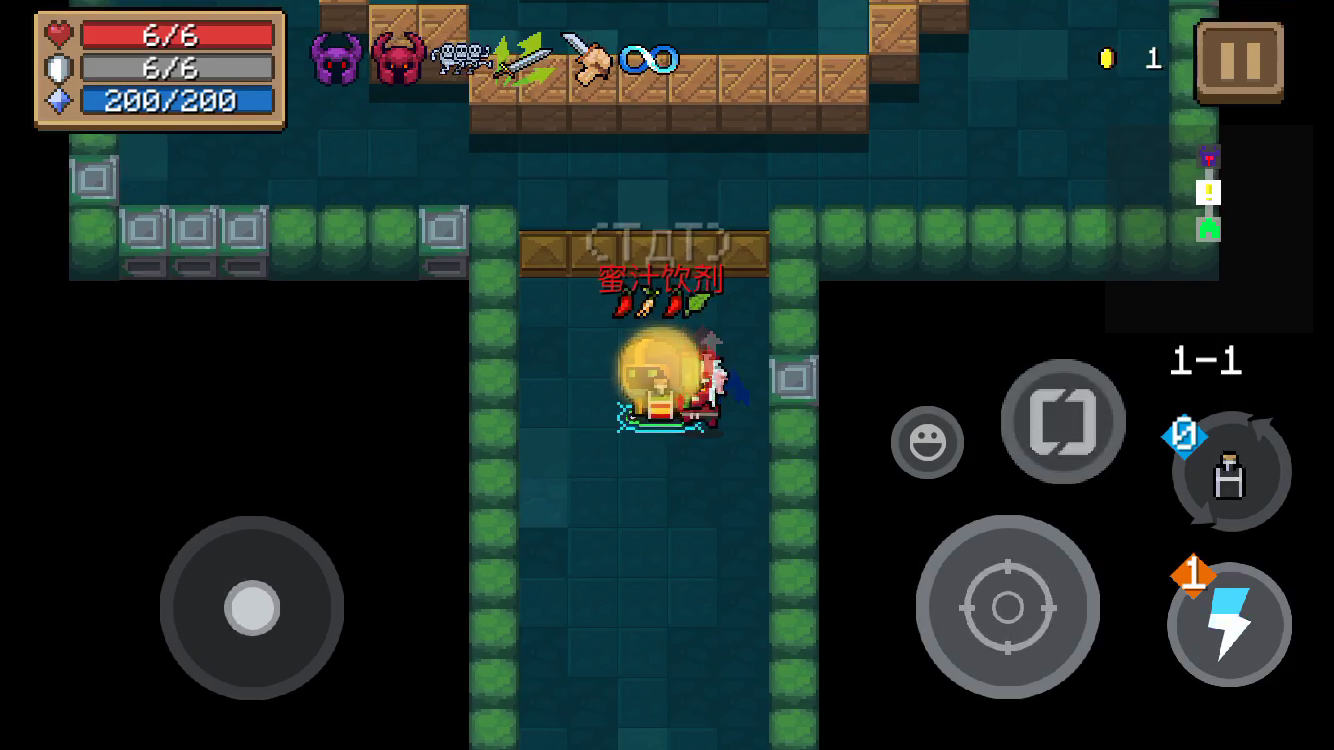
Task: Tap the crosshair attack button
Action: tap(1007, 607)
